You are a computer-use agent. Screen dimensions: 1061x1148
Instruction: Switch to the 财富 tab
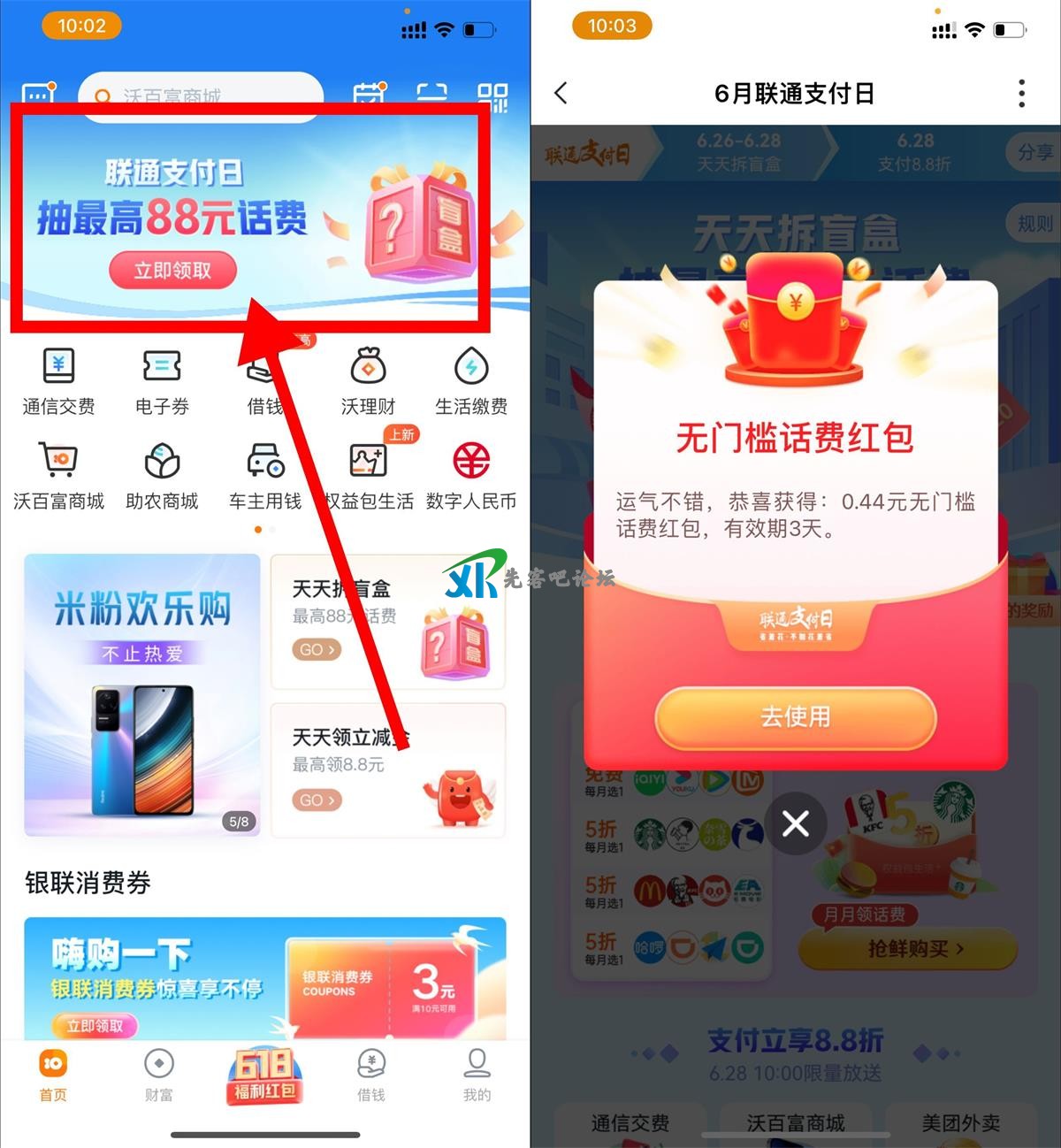[x=159, y=1075]
